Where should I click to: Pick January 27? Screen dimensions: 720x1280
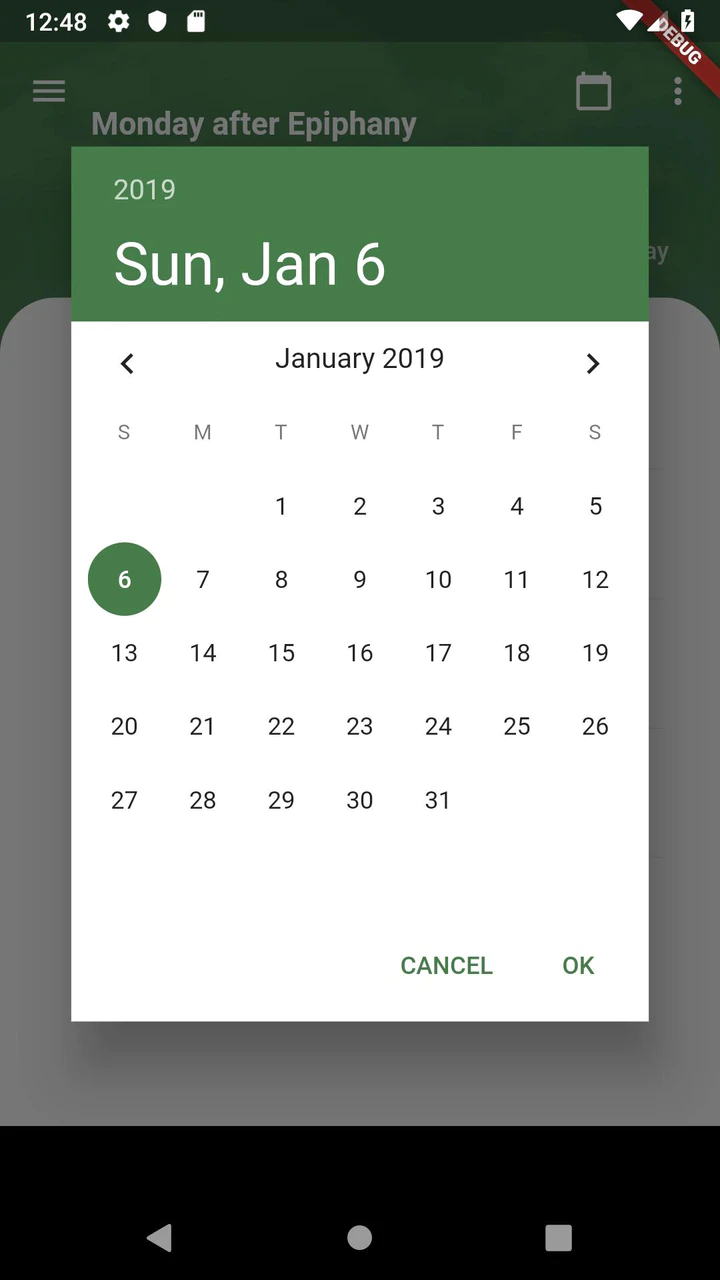pyautogui.click(x=124, y=800)
